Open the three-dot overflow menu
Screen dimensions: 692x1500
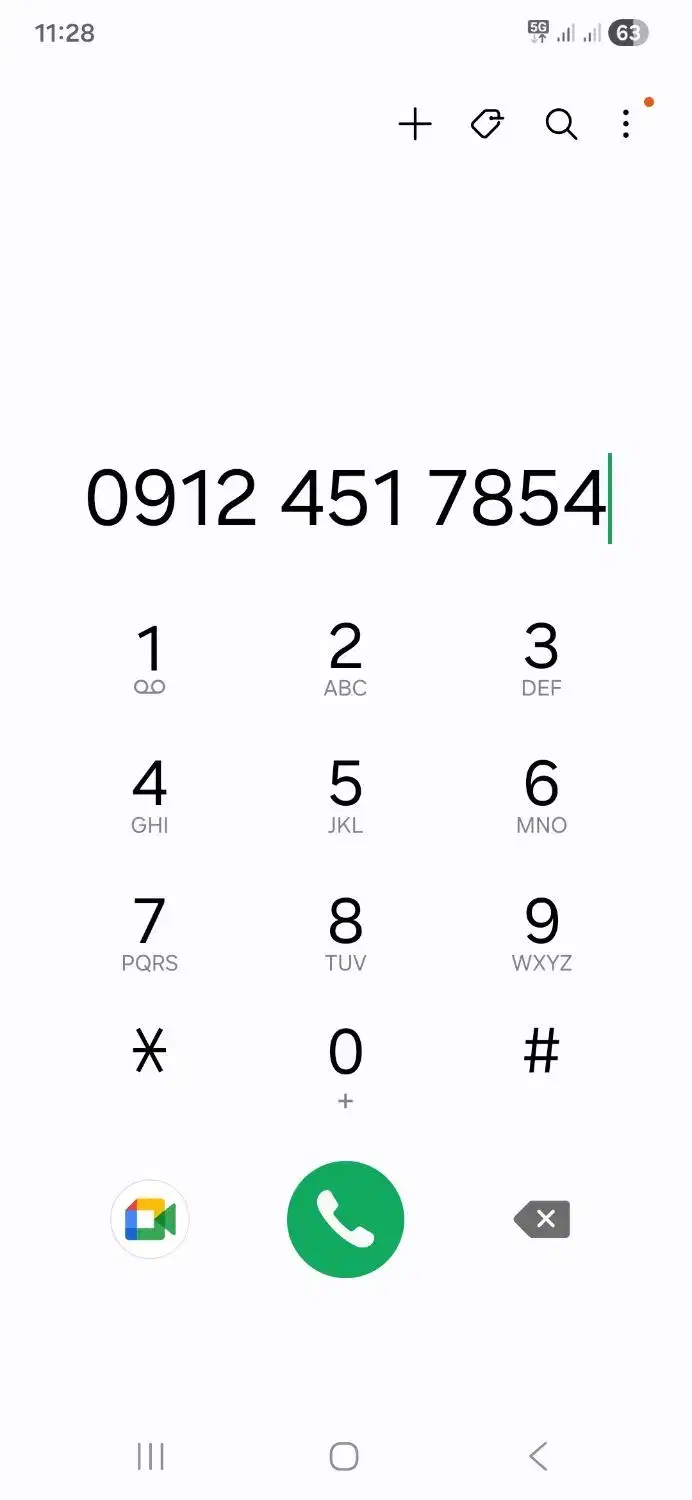click(x=626, y=125)
